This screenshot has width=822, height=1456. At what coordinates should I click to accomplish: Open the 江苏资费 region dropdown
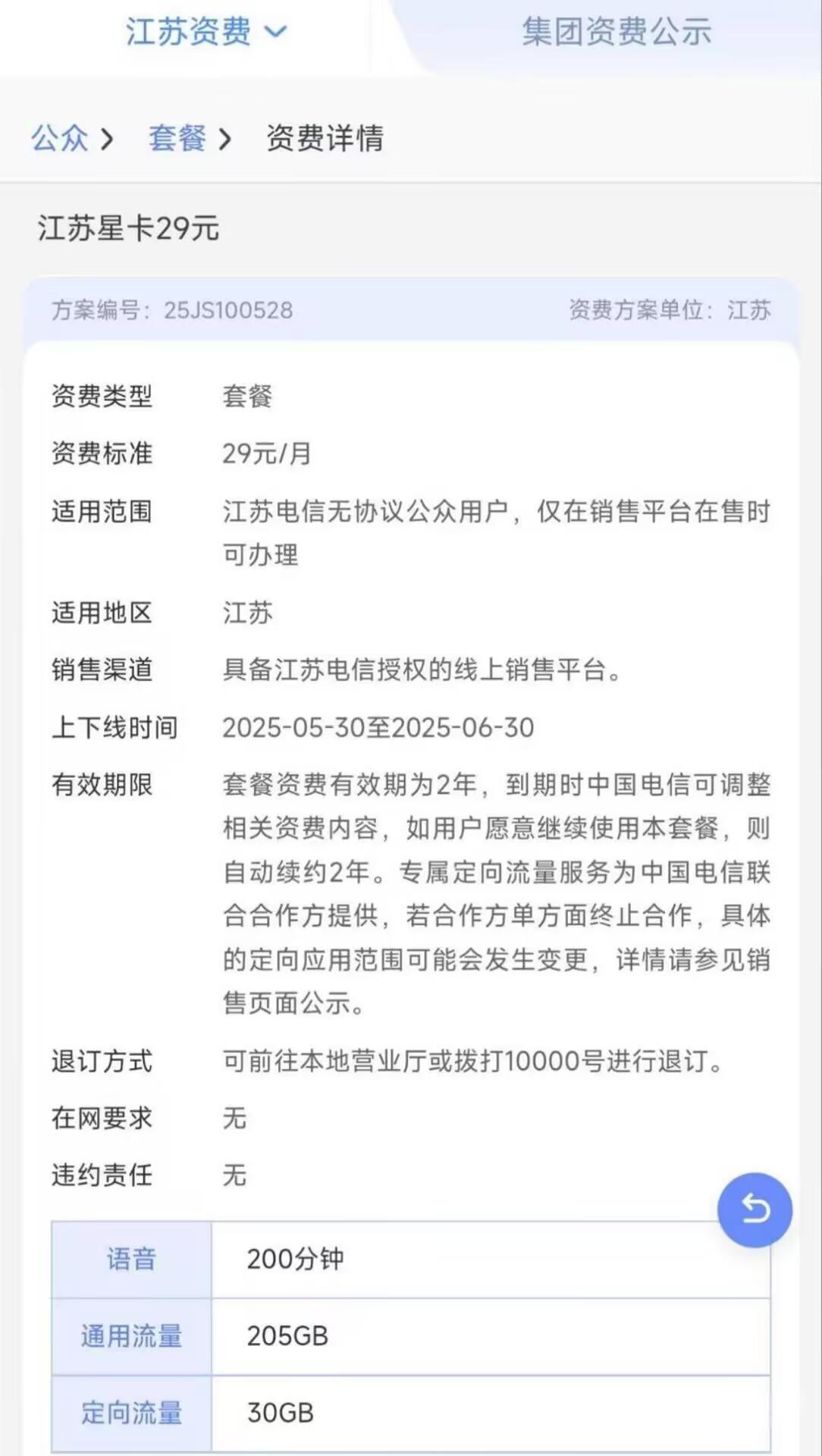(x=206, y=32)
